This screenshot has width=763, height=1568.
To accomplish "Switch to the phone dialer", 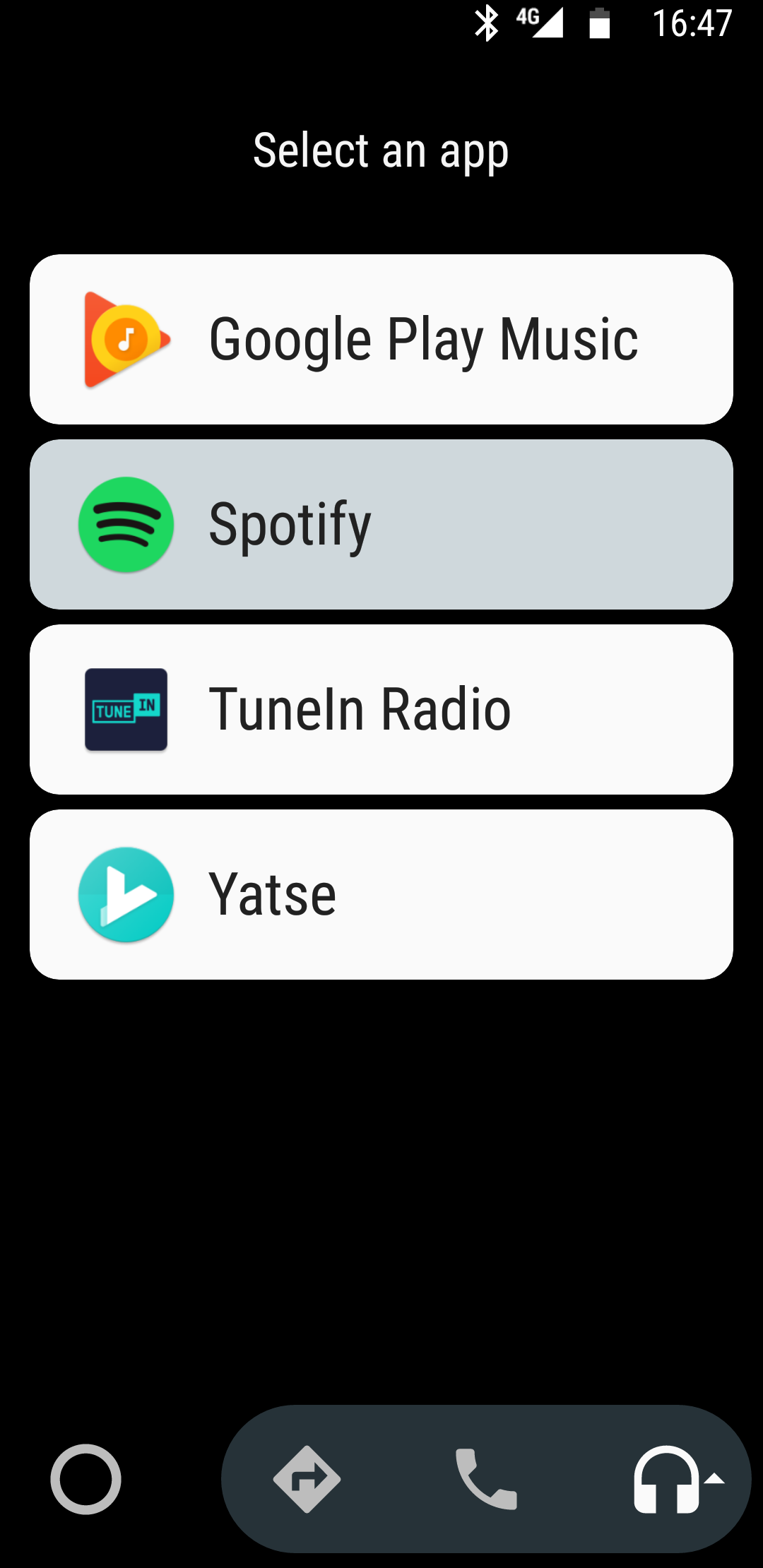I will point(486,1479).
